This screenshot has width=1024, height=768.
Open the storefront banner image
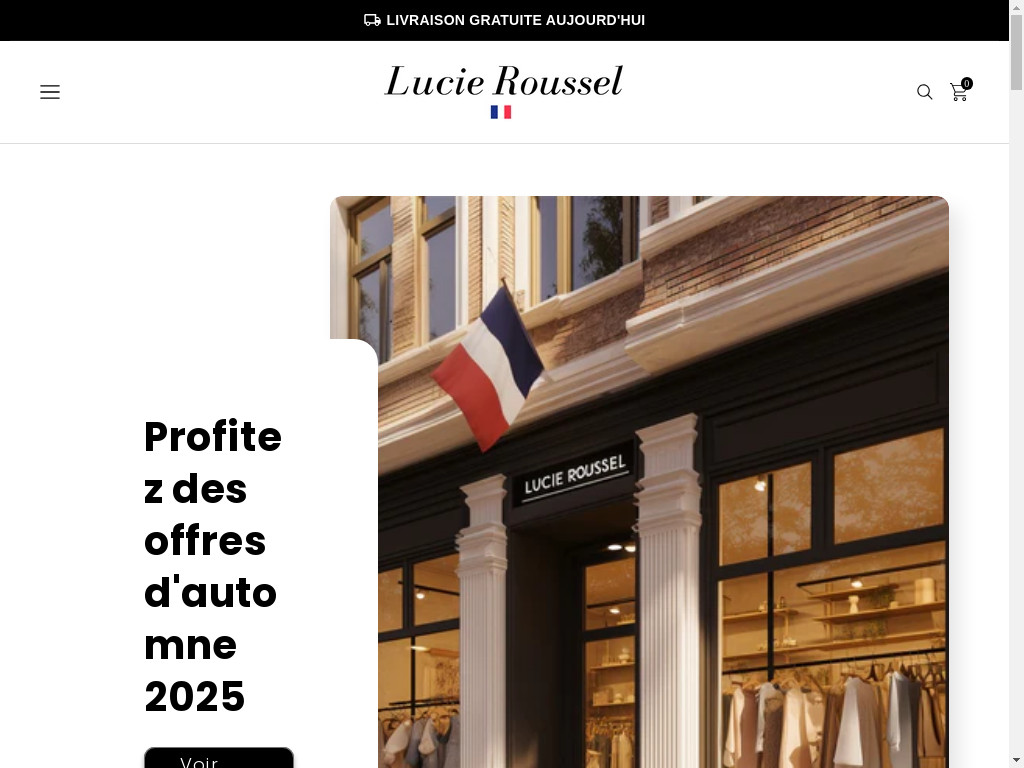(660, 480)
